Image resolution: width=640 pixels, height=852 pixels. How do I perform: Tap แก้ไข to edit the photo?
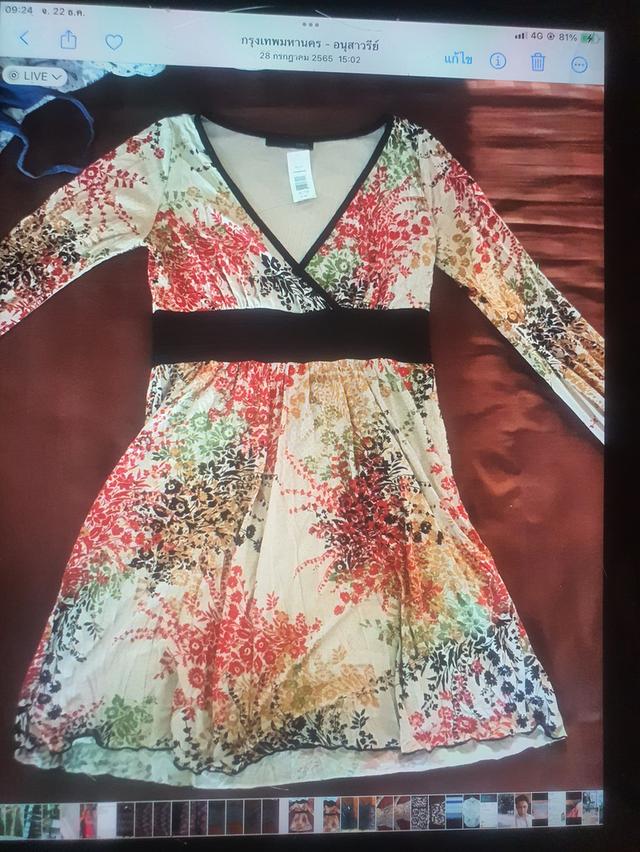pyautogui.click(x=458, y=60)
